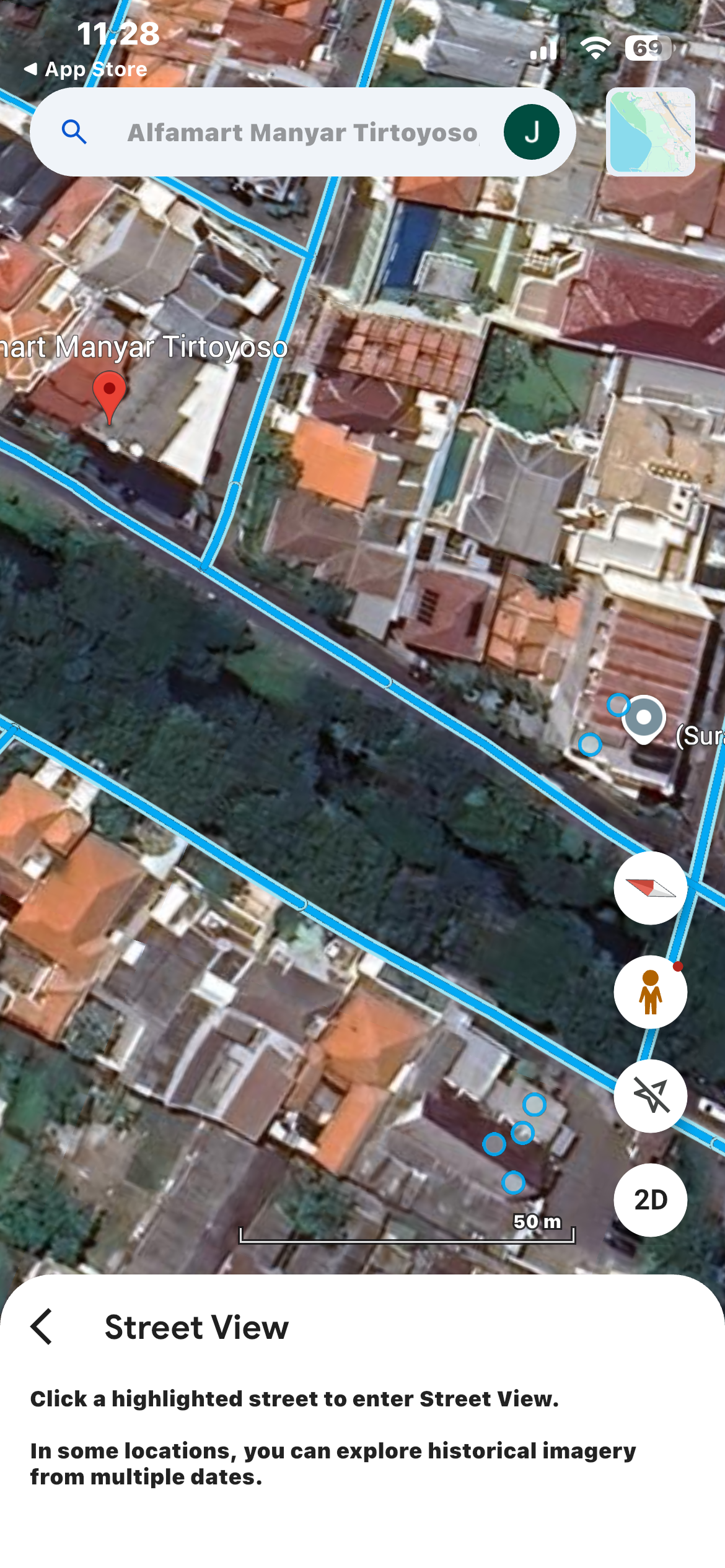Toggle the Street View pegman button
725x1568 pixels.
tap(650, 991)
